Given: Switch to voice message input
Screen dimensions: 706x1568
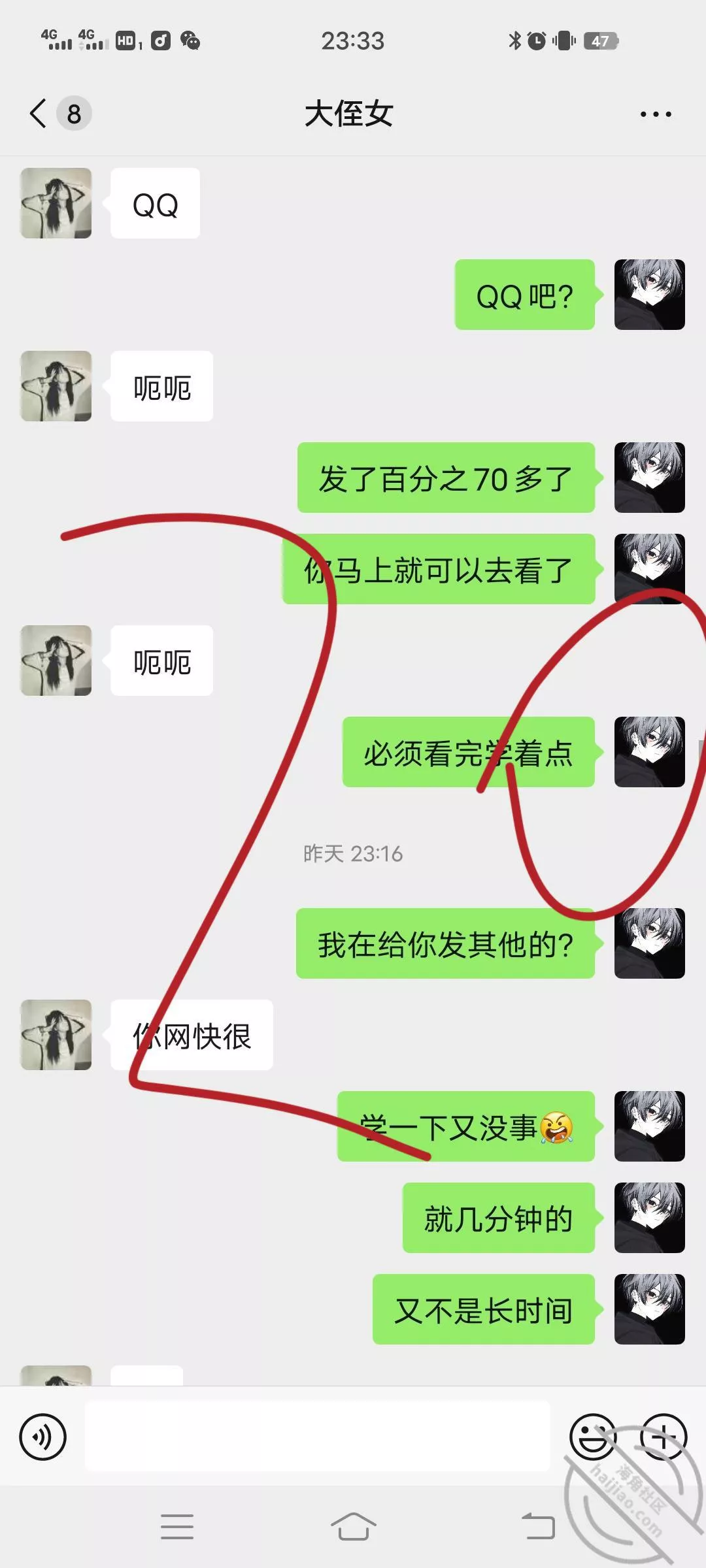Looking at the screenshot, I should [x=43, y=1437].
